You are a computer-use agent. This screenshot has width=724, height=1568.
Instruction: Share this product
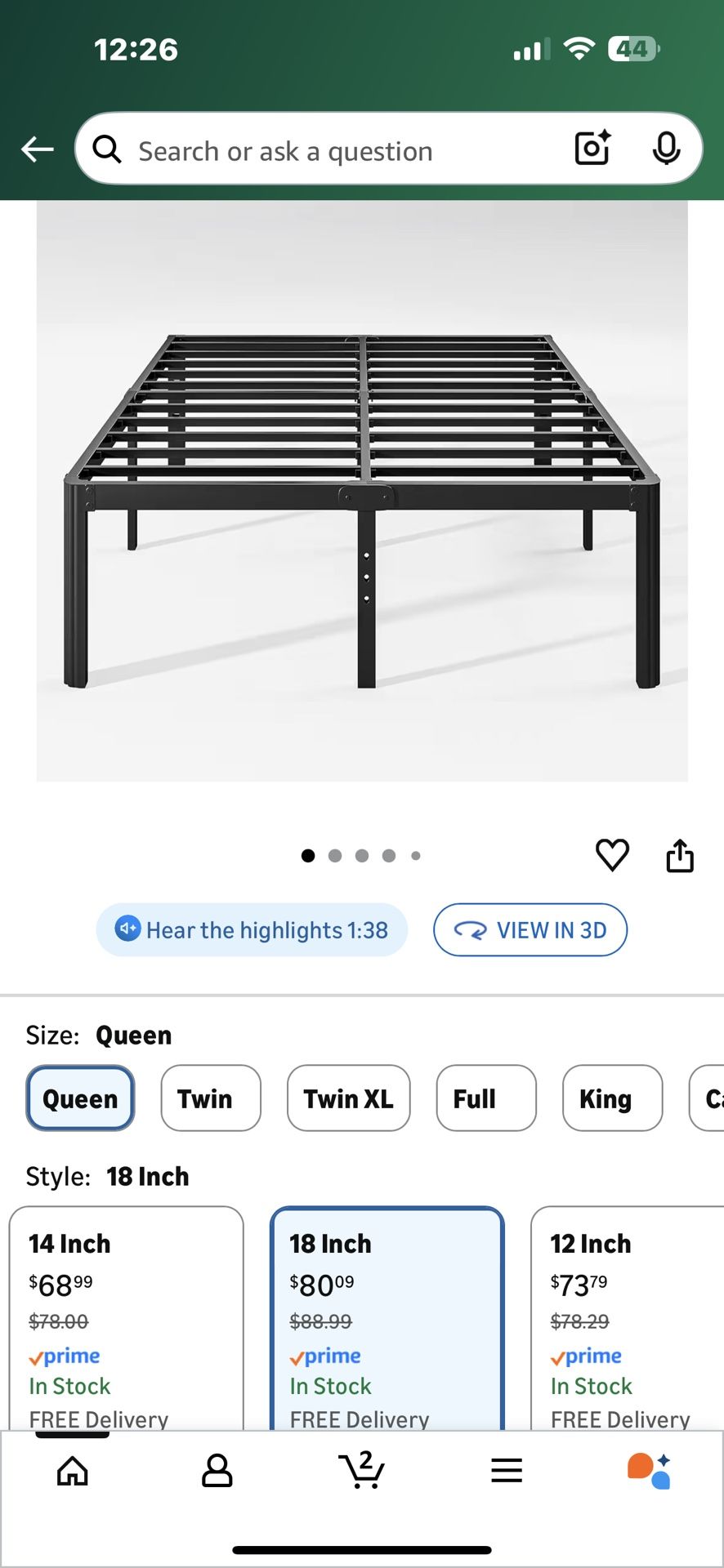pos(679,855)
